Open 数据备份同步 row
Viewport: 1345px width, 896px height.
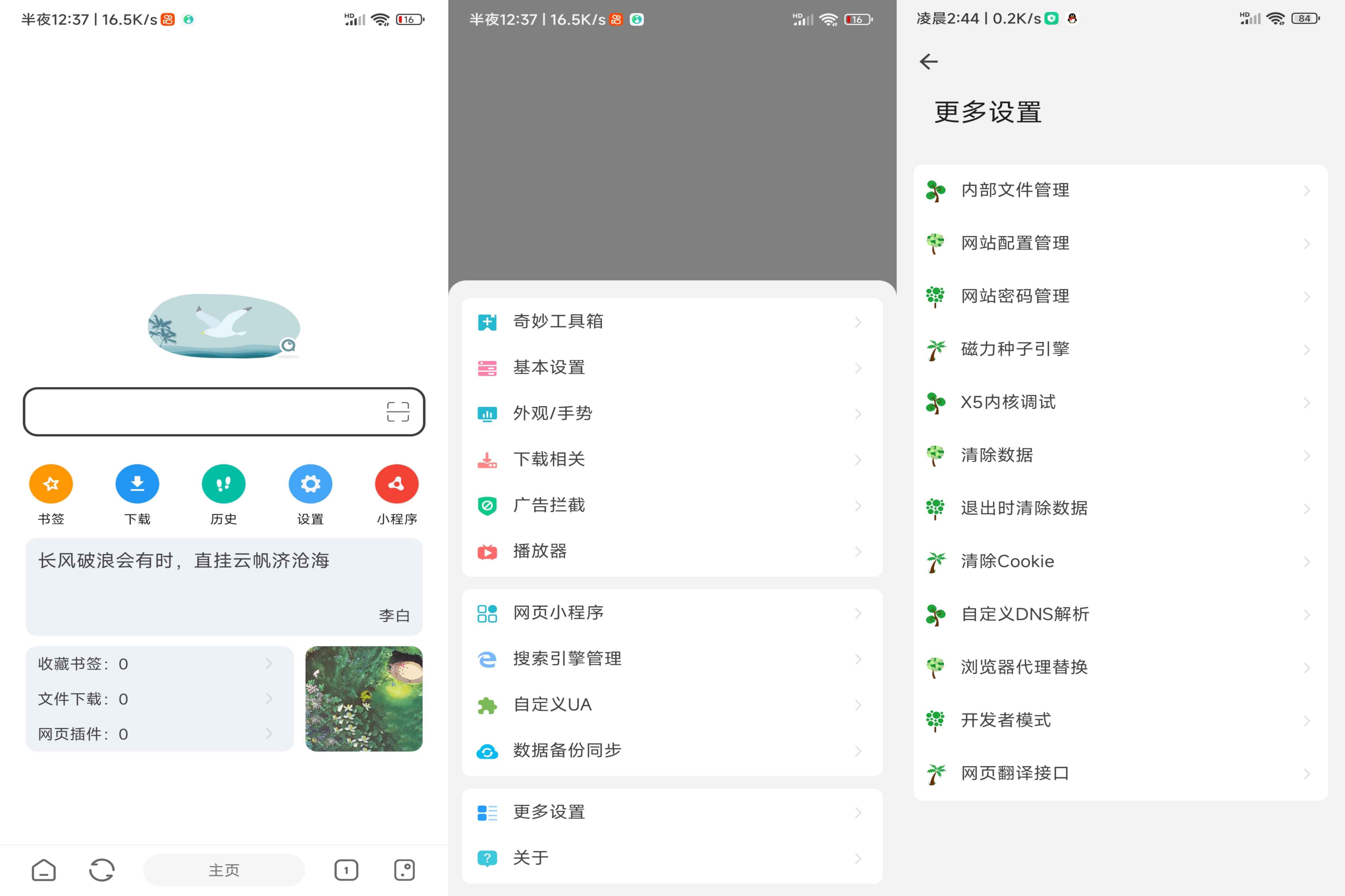(x=672, y=750)
